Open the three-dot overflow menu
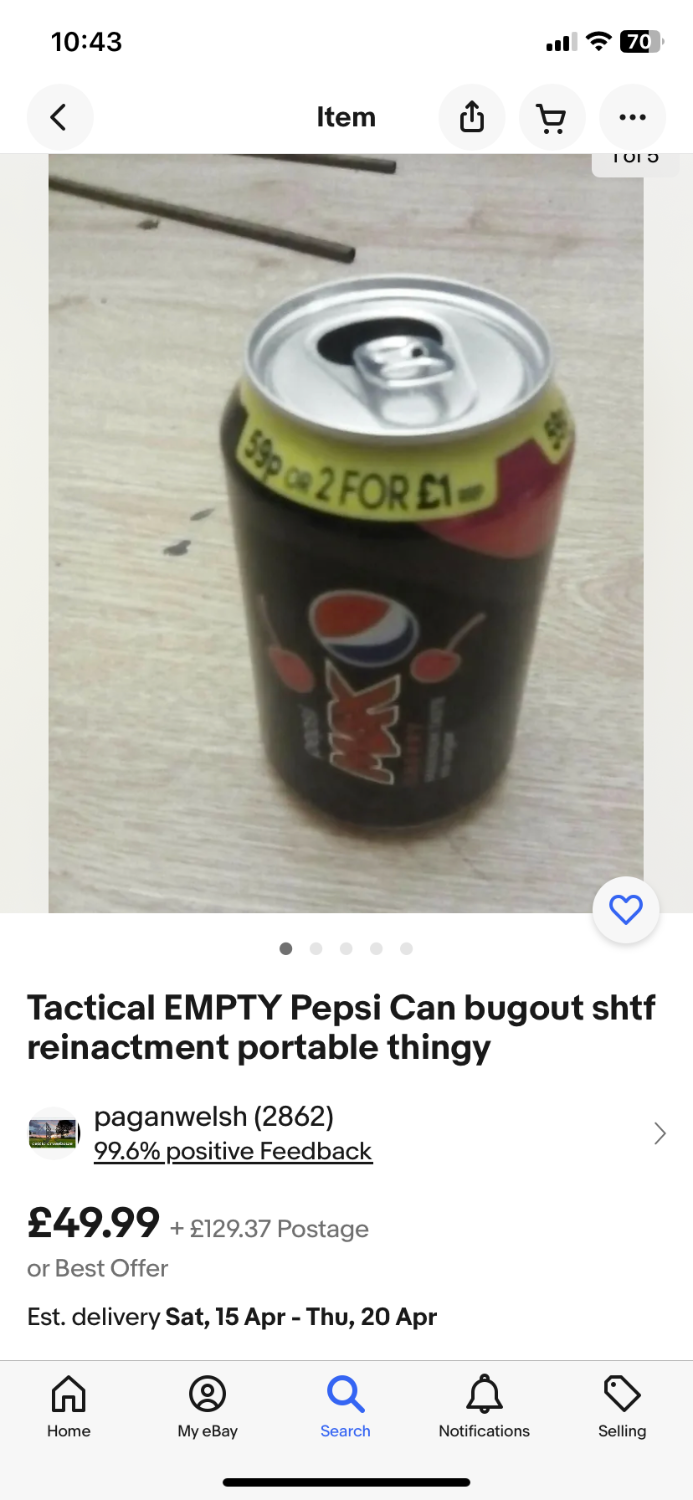The image size is (693, 1500). pyautogui.click(x=632, y=118)
